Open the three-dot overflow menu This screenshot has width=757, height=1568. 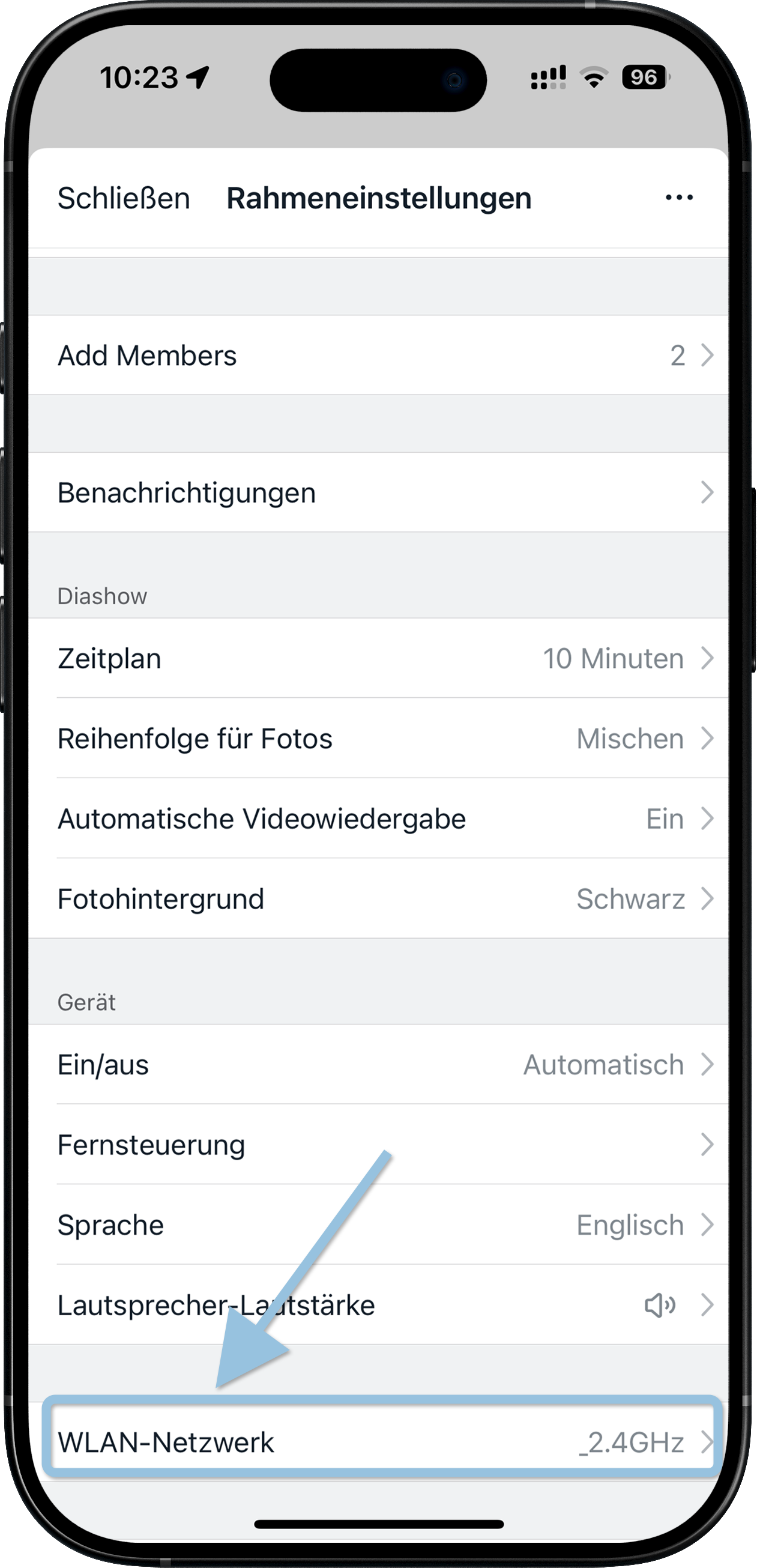pyautogui.click(x=678, y=197)
